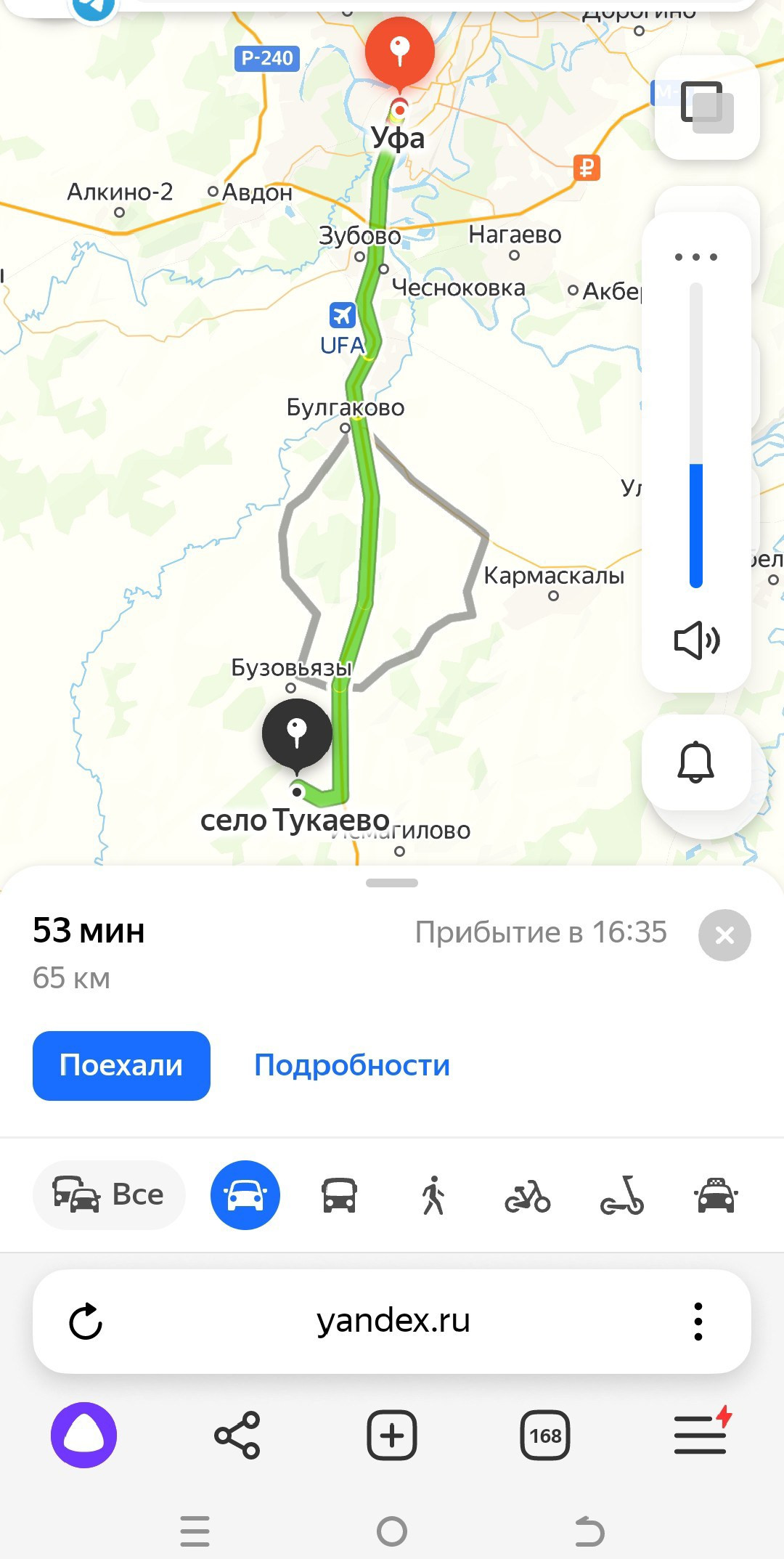Open the browser three-dot menu
The image size is (784, 1559).
pyautogui.click(x=698, y=1322)
